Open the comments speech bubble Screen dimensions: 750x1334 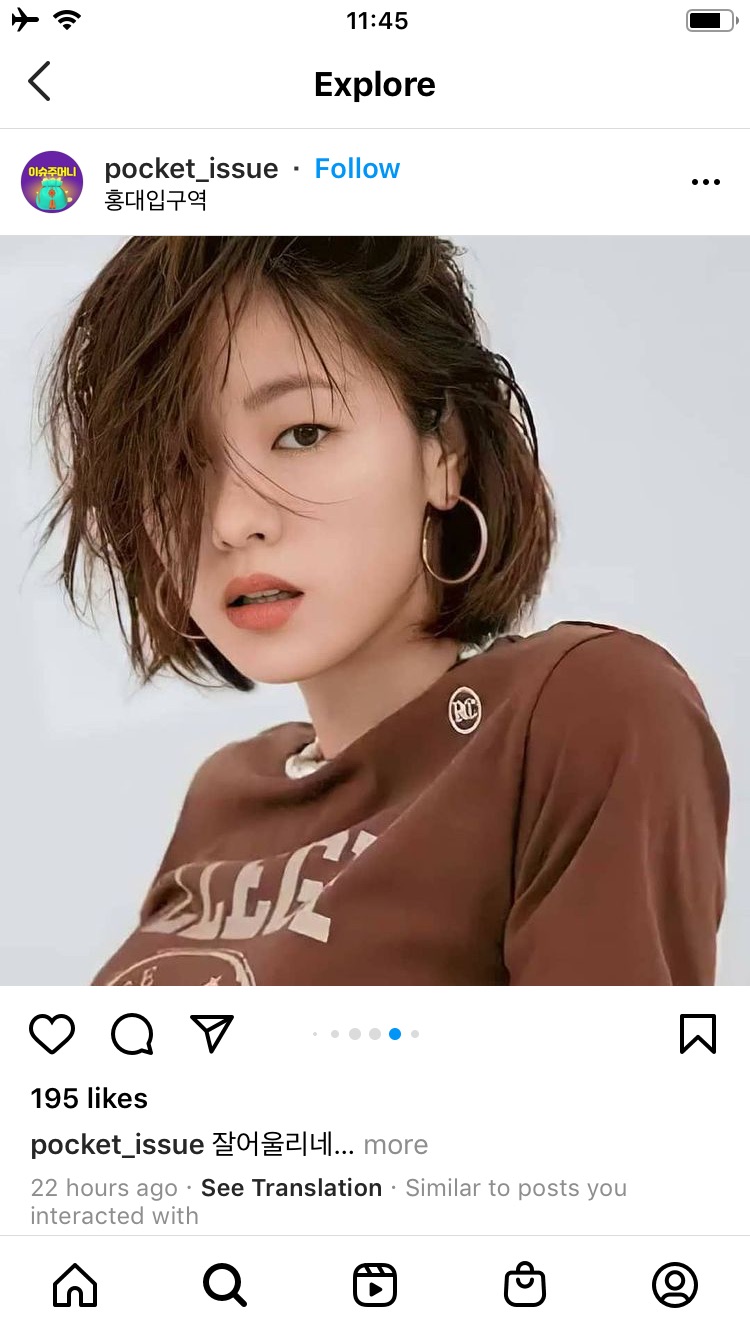click(132, 1034)
